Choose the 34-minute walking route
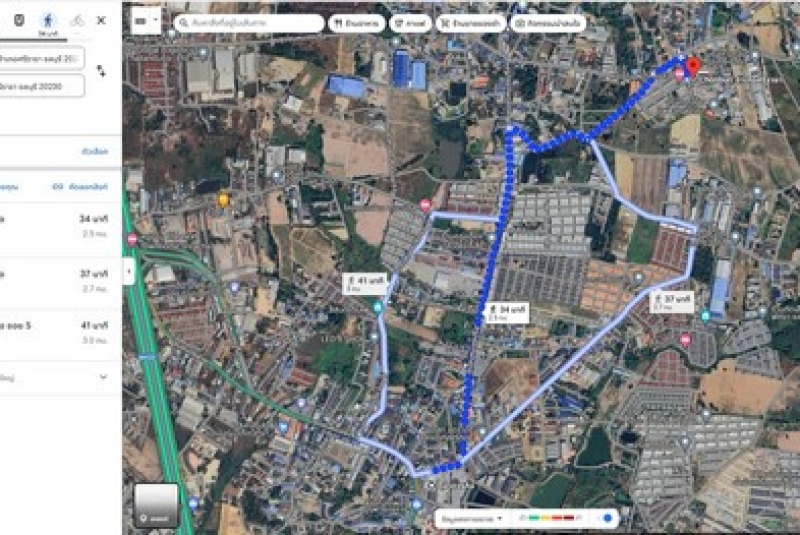Viewport: 800px width, 535px height. [60, 223]
